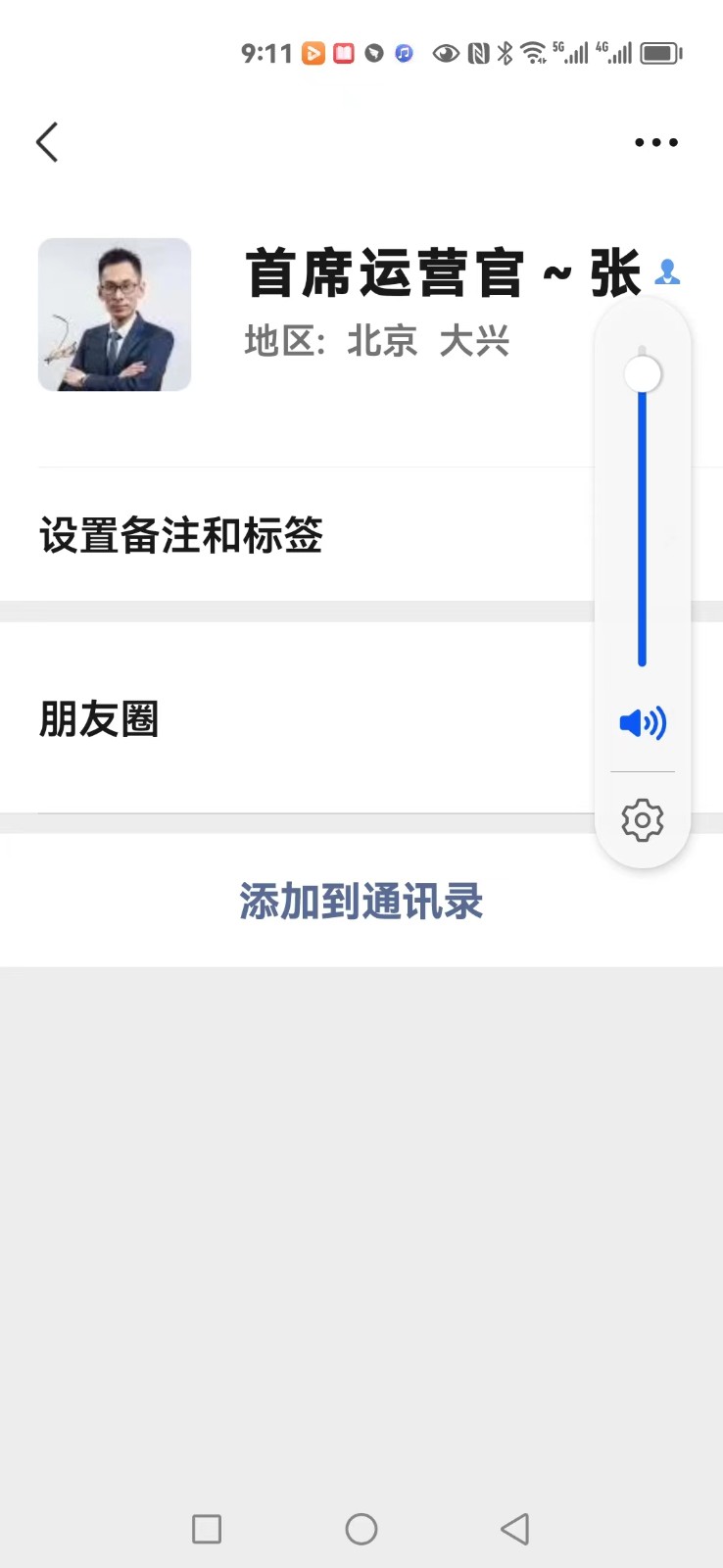The height and width of the screenshot is (1568, 723).
Task: Open 设置备注和标签 row
Action: 294,535
